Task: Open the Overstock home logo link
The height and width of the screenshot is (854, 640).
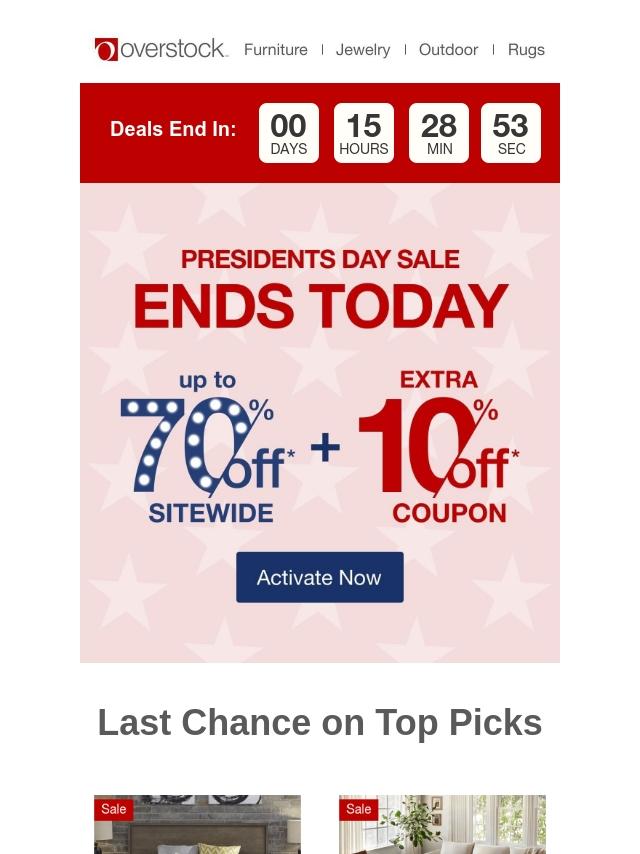Action: click(x=161, y=49)
